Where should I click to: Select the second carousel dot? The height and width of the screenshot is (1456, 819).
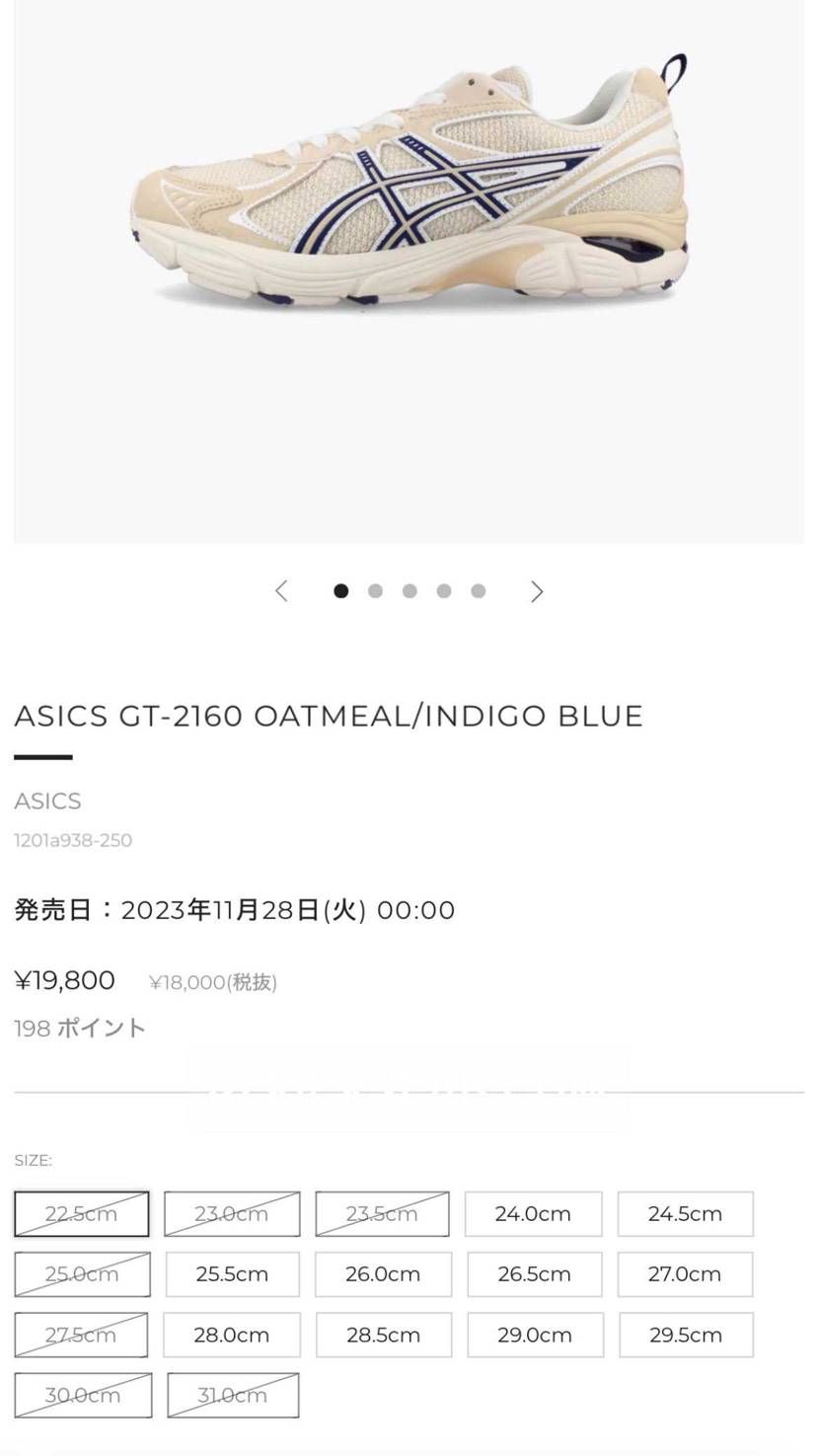coord(375,590)
